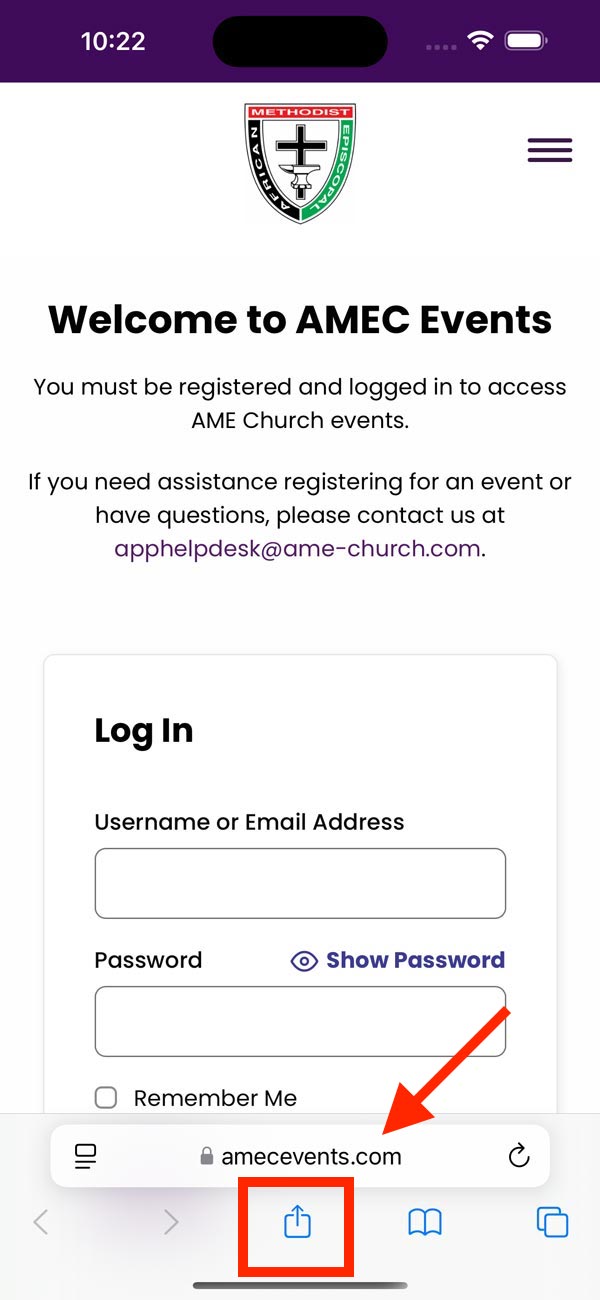Reload the amecevents.com page

518,1157
